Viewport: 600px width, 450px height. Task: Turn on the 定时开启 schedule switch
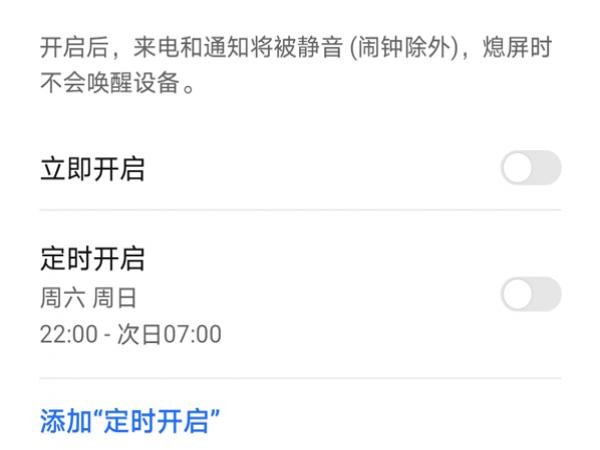(x=531, y=295)
